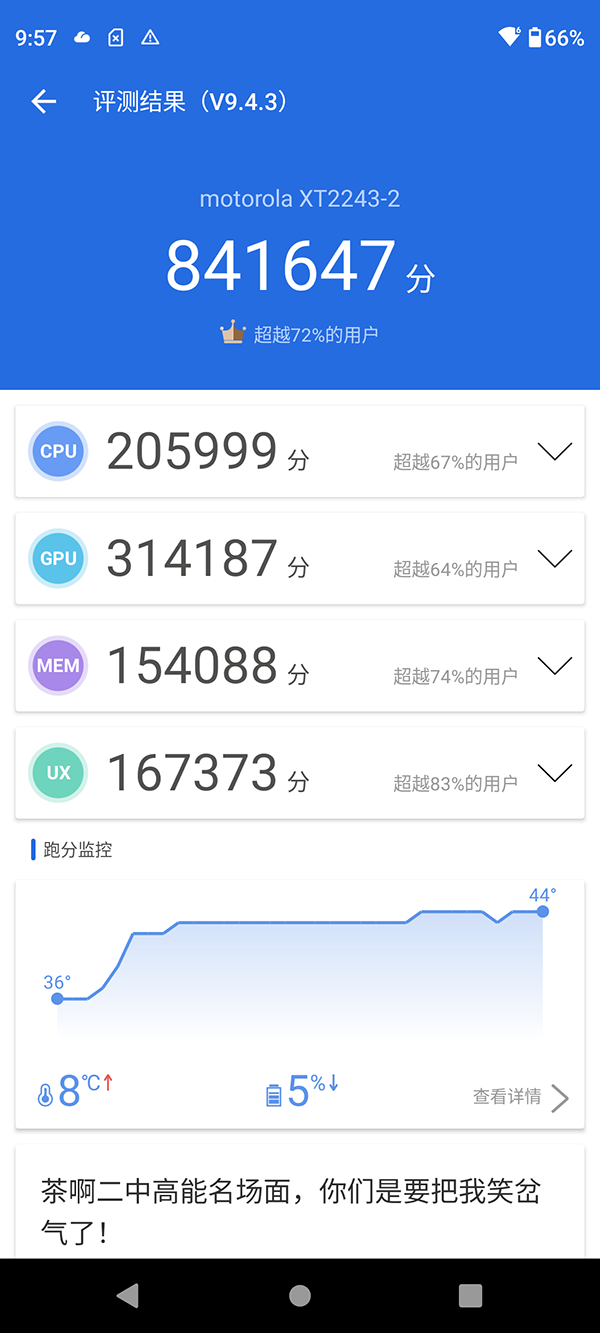600x1333 pixels.
Task: Expand the MEM score details
Action: (x=554, y=666)
